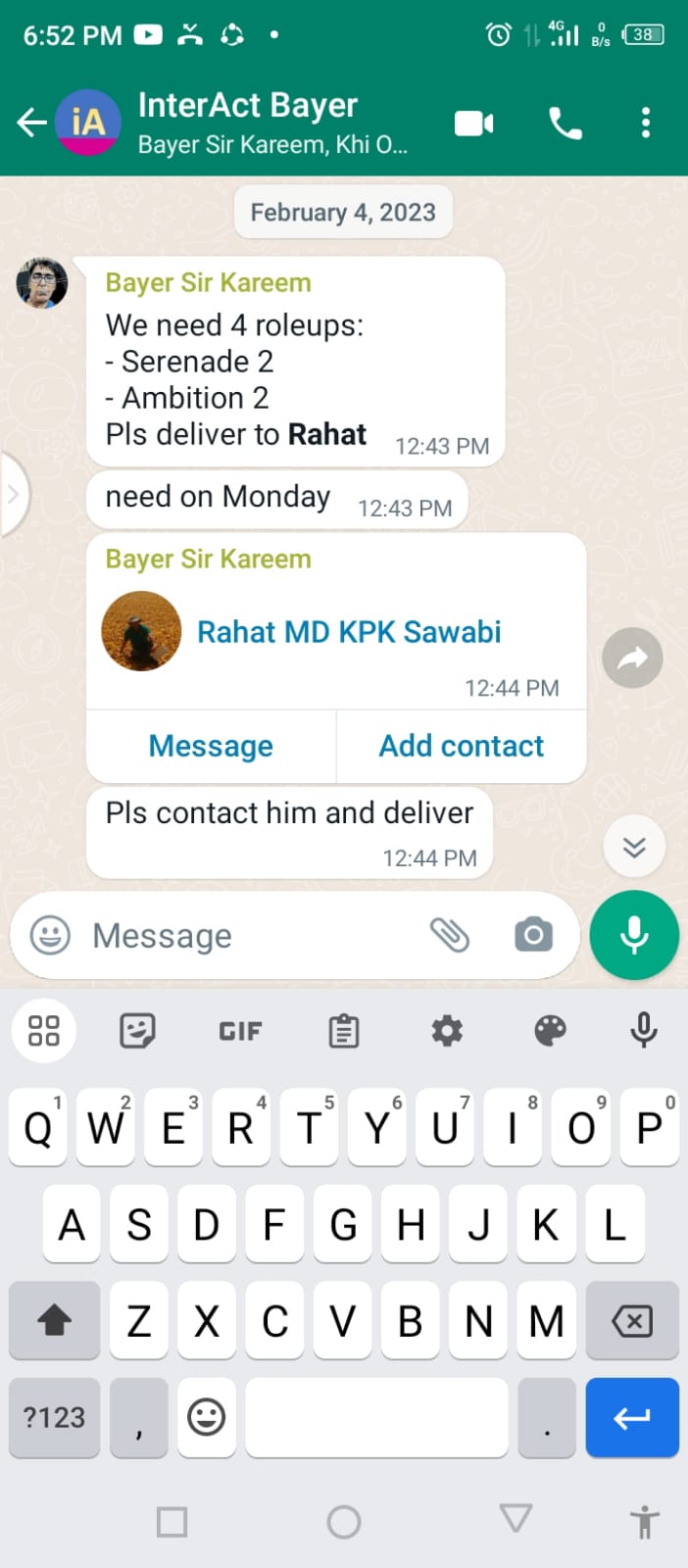
Task: Start a video call with InterAct Bayer
Action: click(474, 123)
